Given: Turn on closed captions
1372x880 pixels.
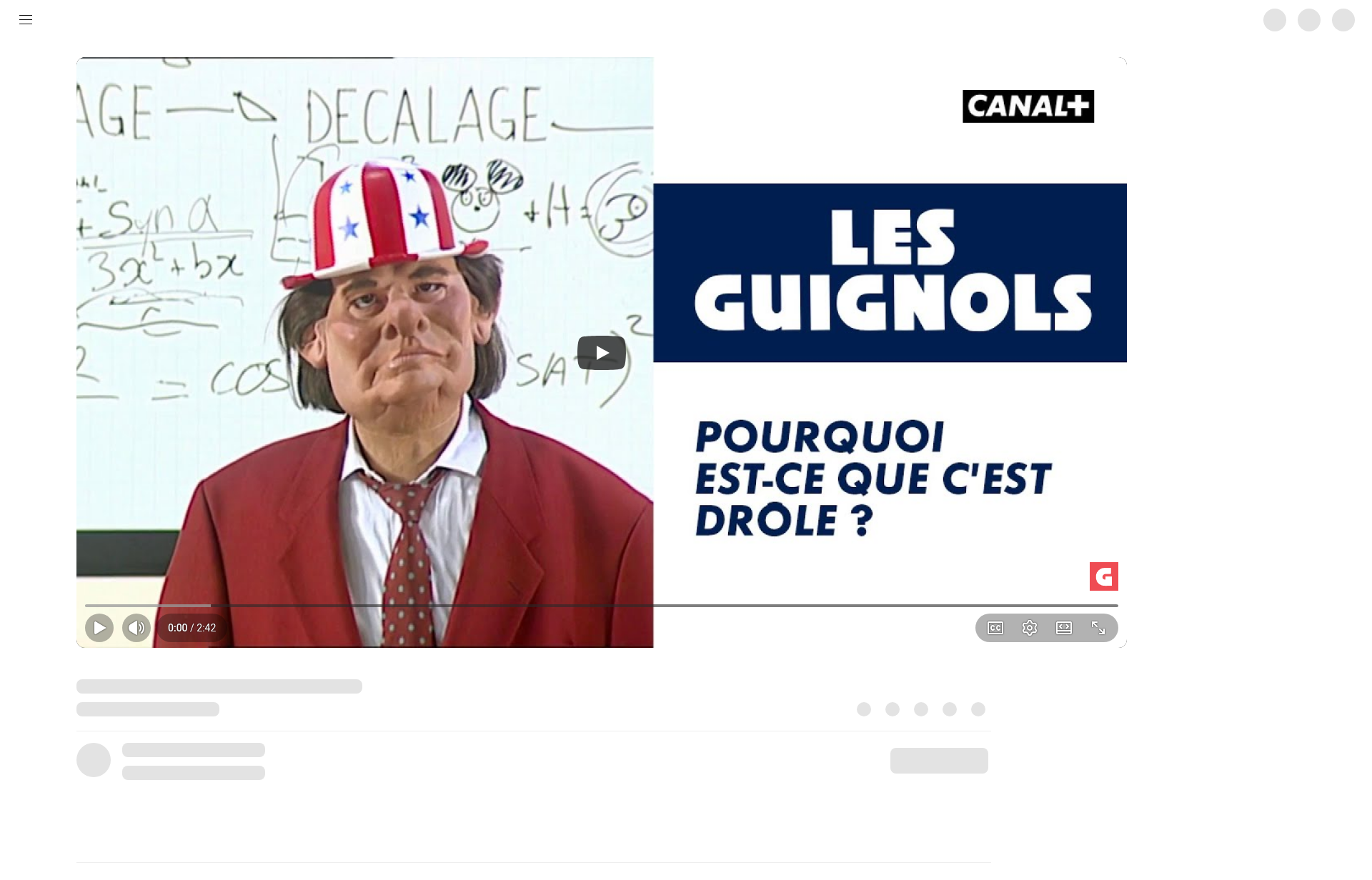Looking at the screenshot, I should click(x=995, y=628).
